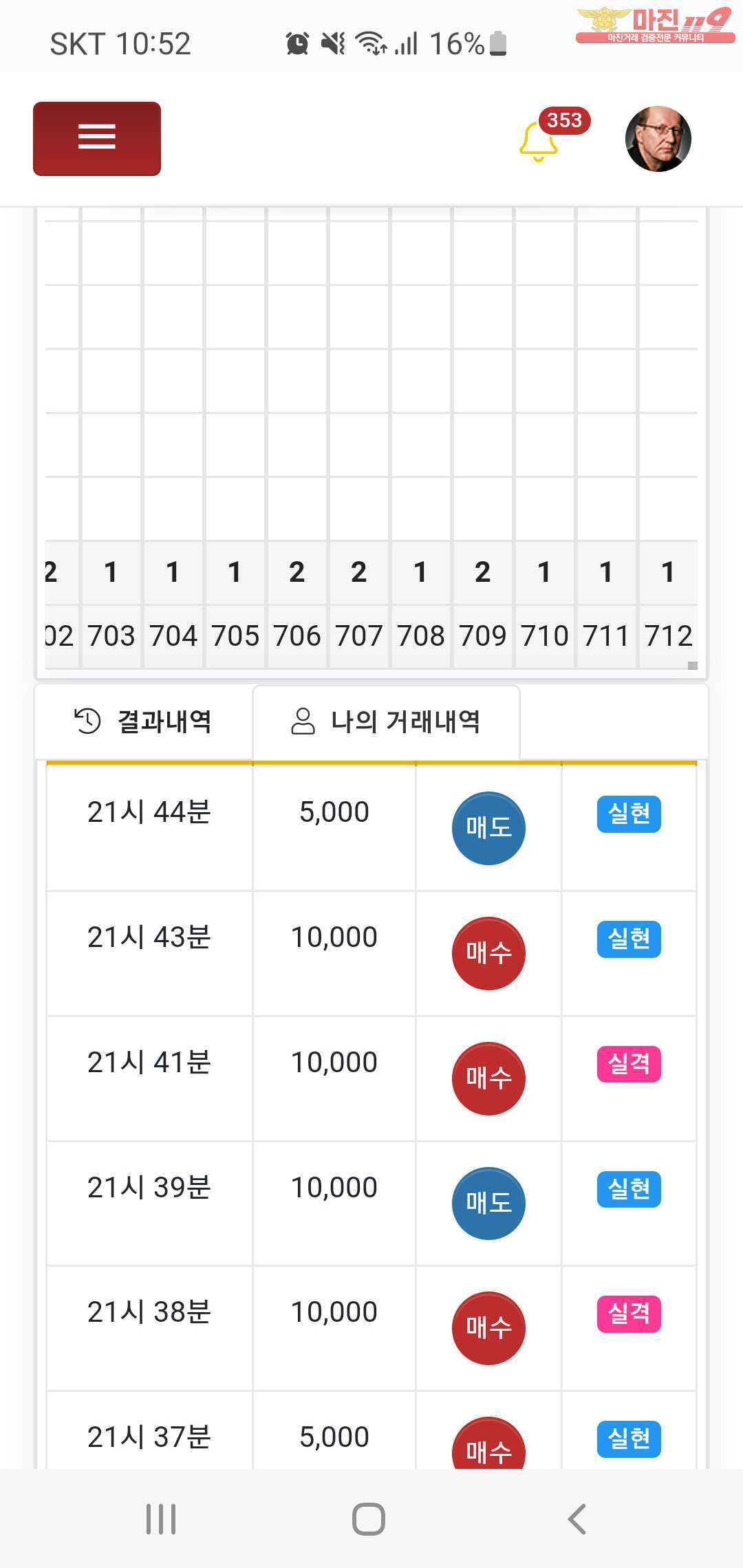Open the profile avatar

658,139
